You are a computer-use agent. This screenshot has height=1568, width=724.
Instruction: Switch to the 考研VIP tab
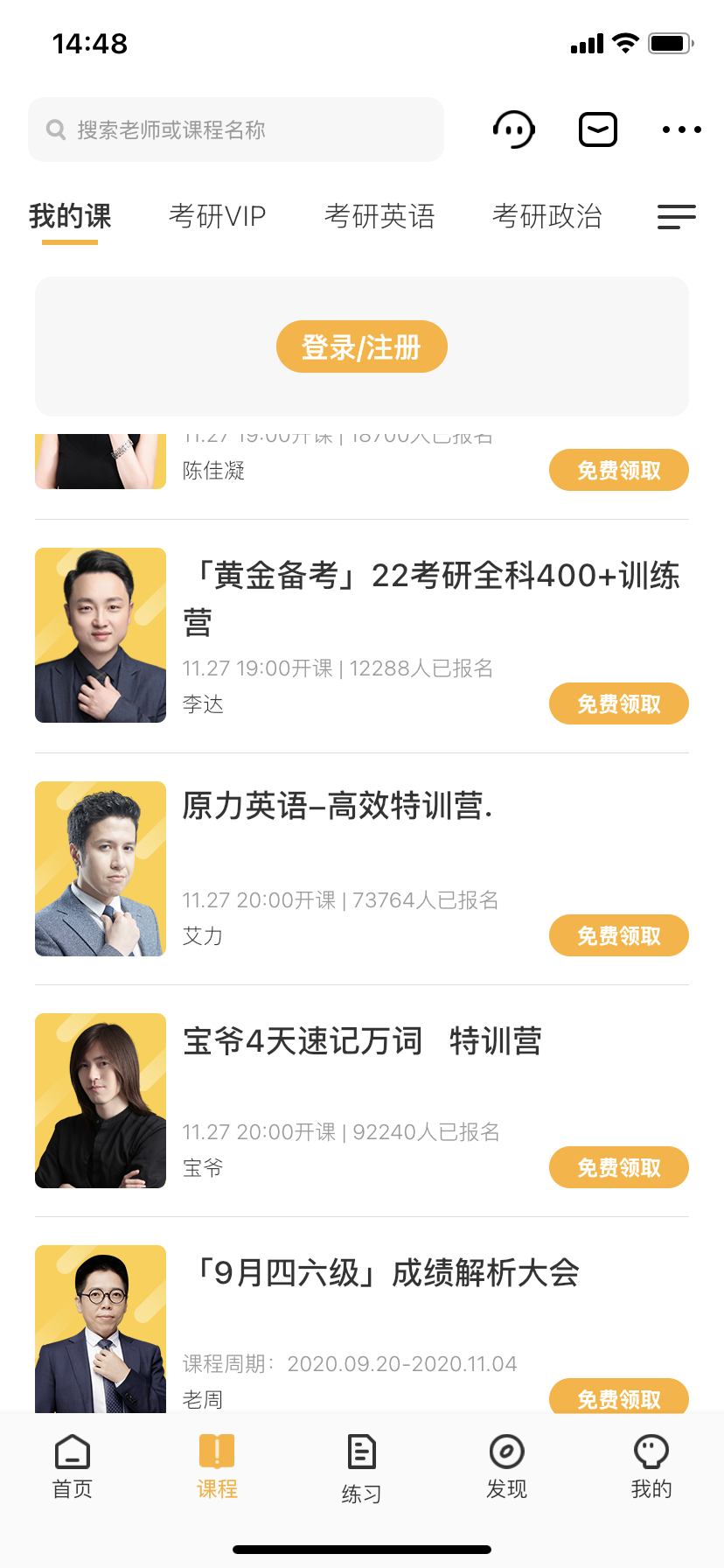218,217
